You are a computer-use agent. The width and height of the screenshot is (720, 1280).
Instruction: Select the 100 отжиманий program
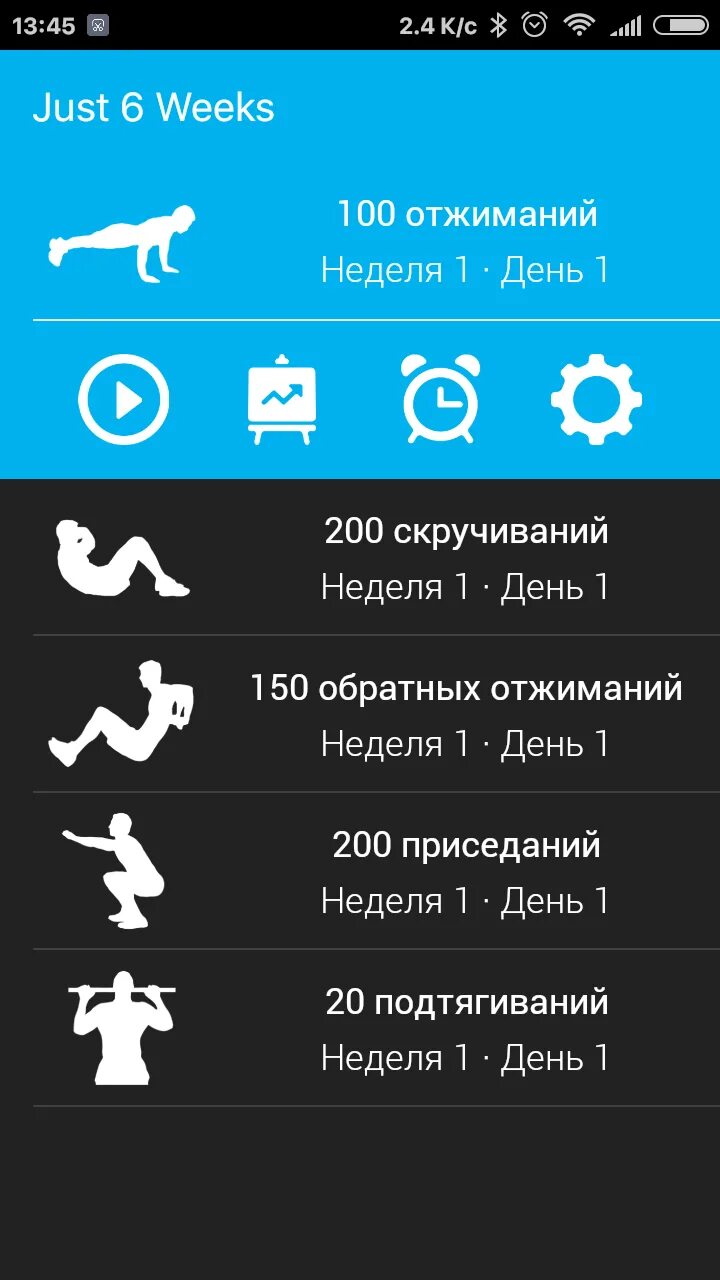466,242
